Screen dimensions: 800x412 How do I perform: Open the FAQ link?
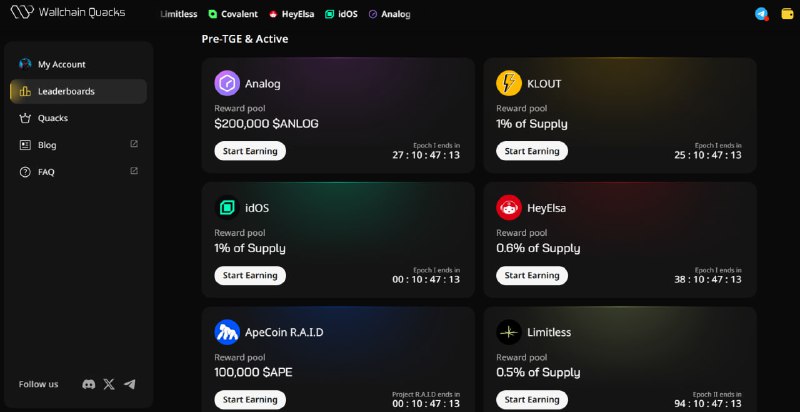pos(46,172)
